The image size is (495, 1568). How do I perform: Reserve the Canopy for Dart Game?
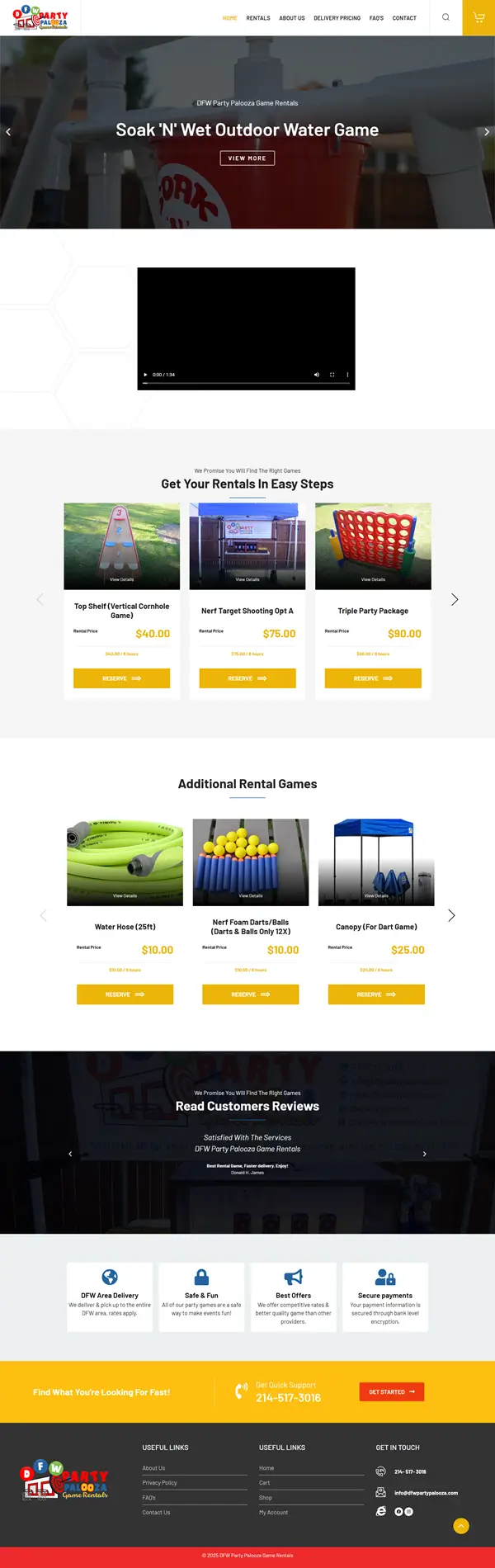(x=376, y=994)
